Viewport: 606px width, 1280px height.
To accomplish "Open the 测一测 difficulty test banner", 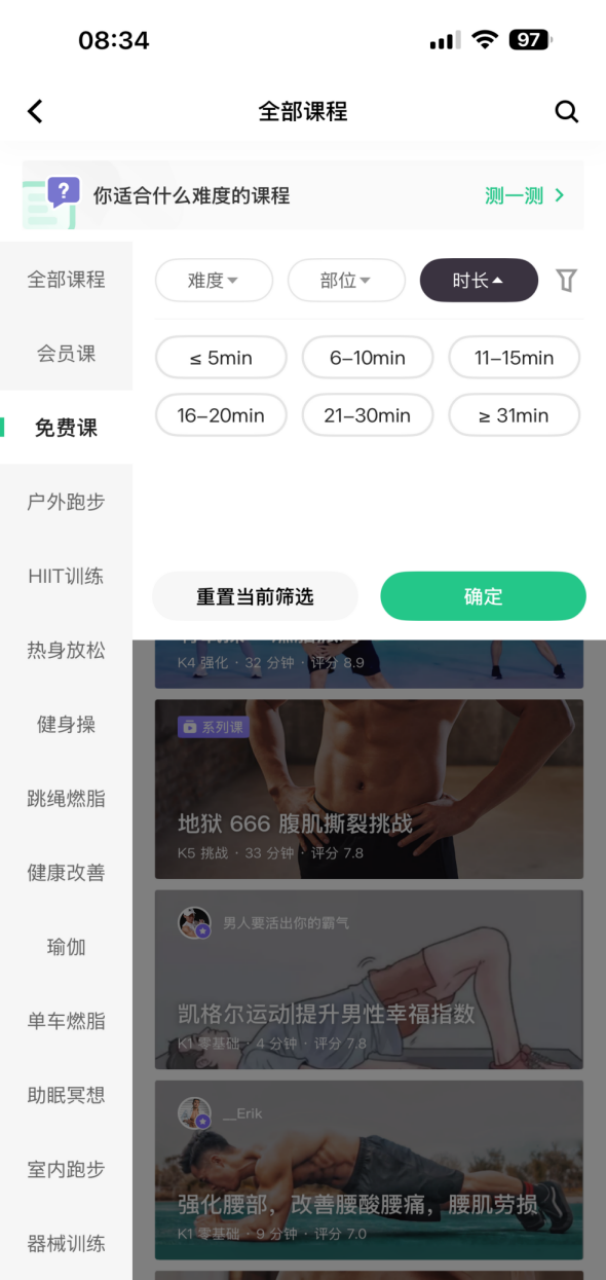I will pyautogui.click(x=524, y=196).
